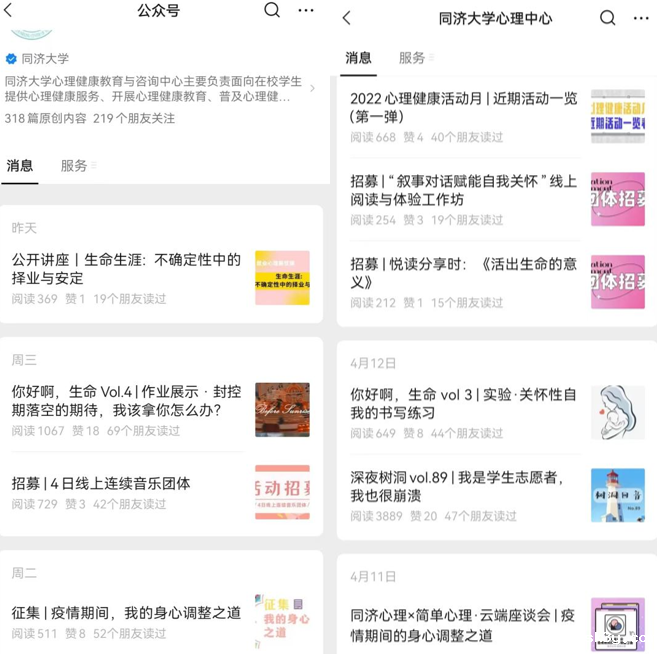657x654 pixels.
Task: Expand the 同济大学 account description chevron
Action: coord(312,88)
